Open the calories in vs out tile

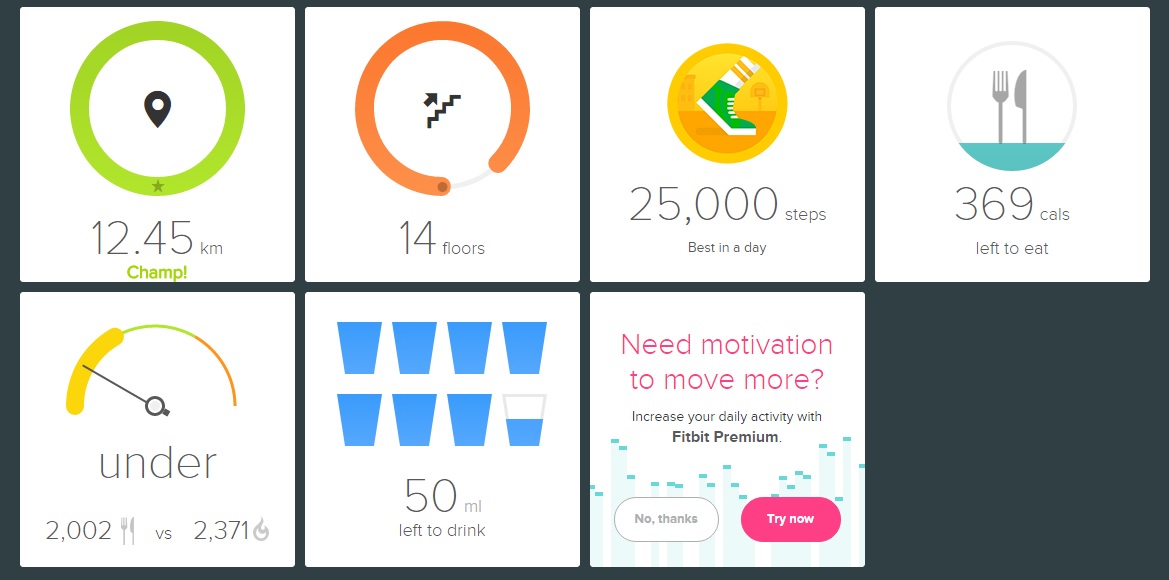[157, 430]
